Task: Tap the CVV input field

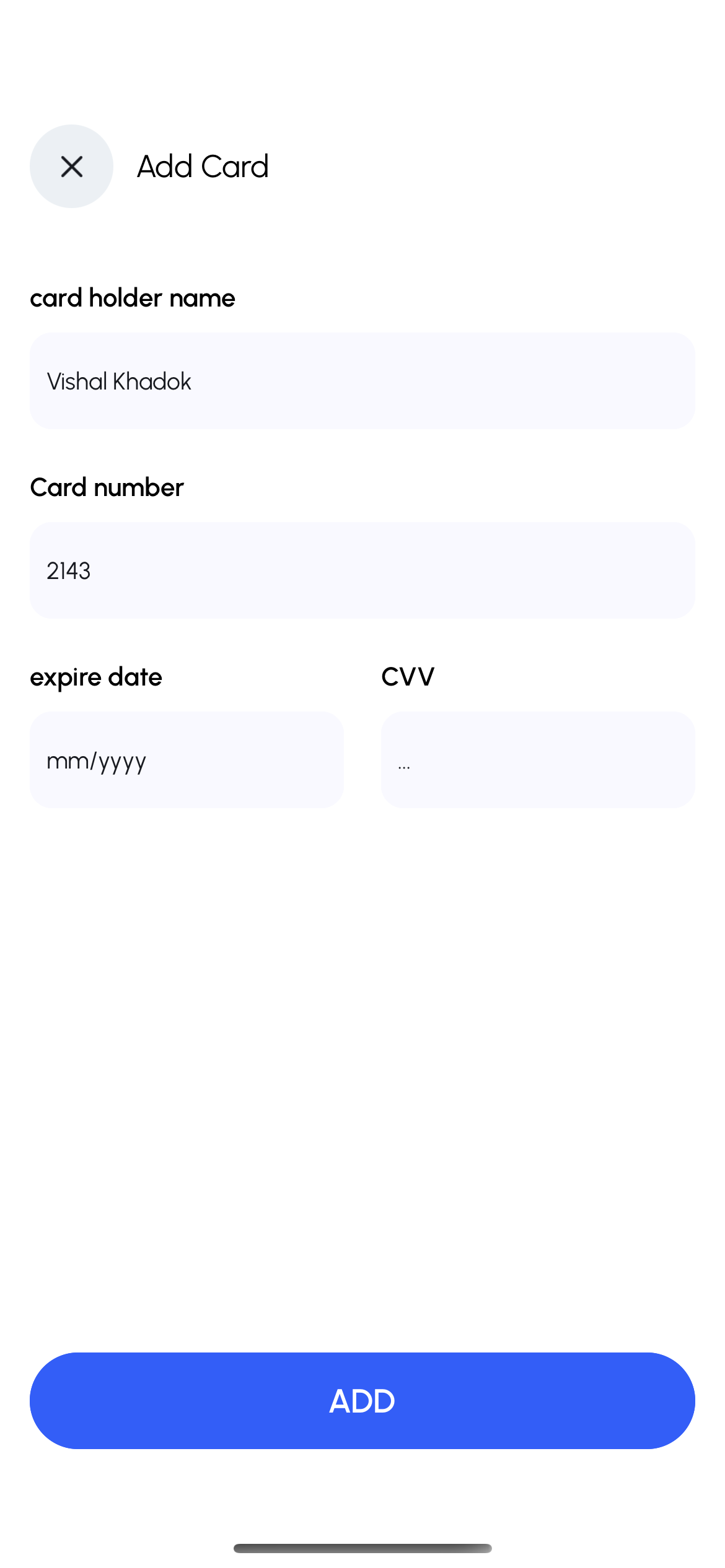Action: pos(537,760)
